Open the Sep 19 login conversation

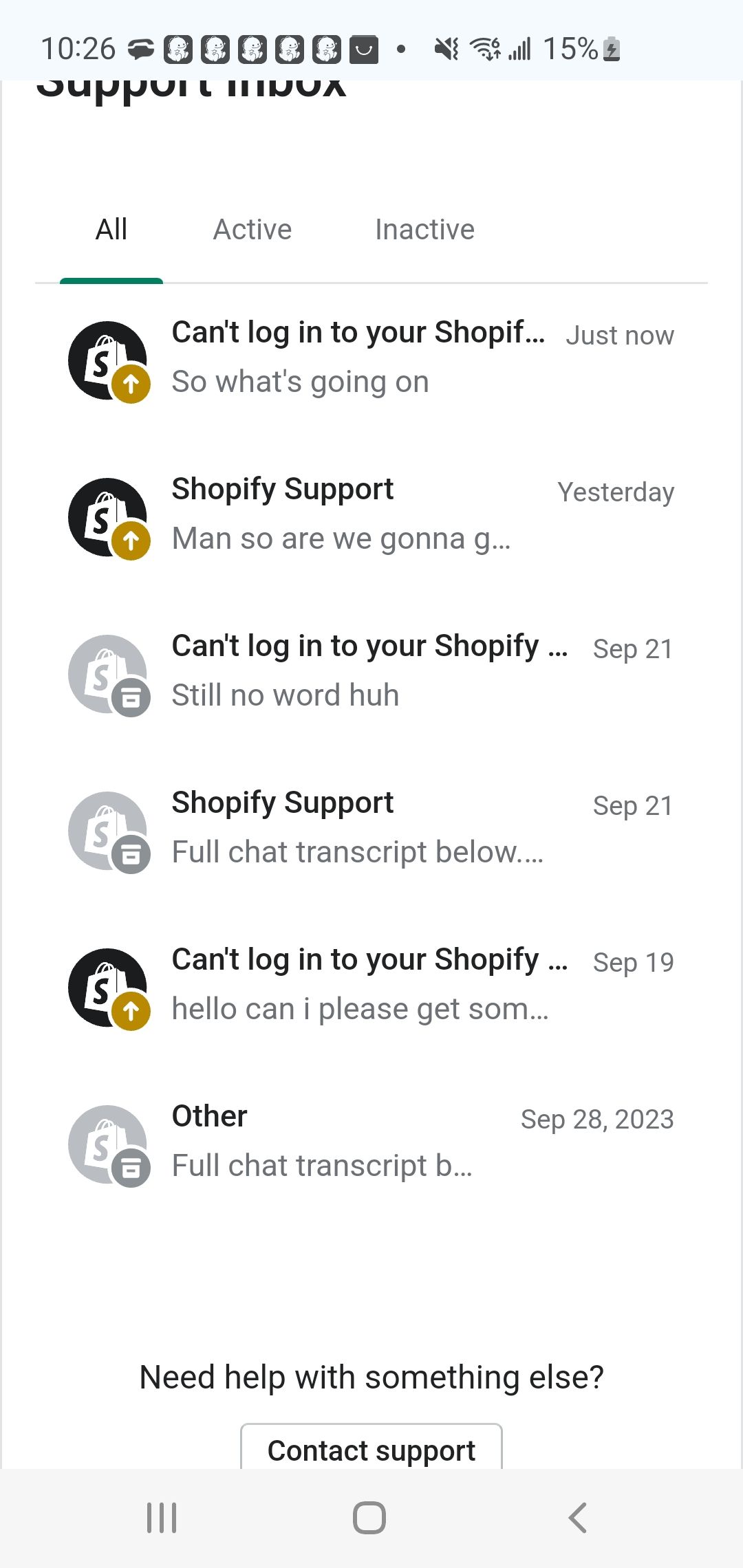371,985
